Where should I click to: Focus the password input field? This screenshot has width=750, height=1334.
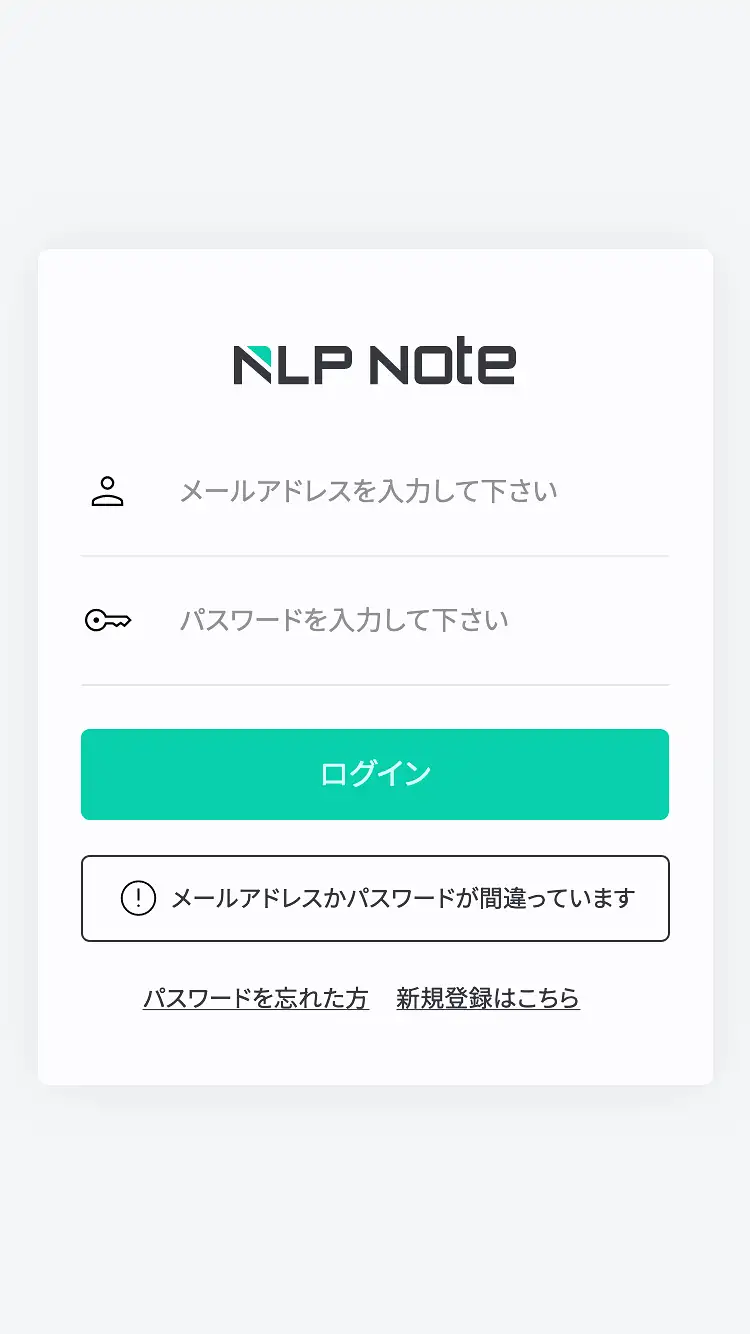point(375,621)
